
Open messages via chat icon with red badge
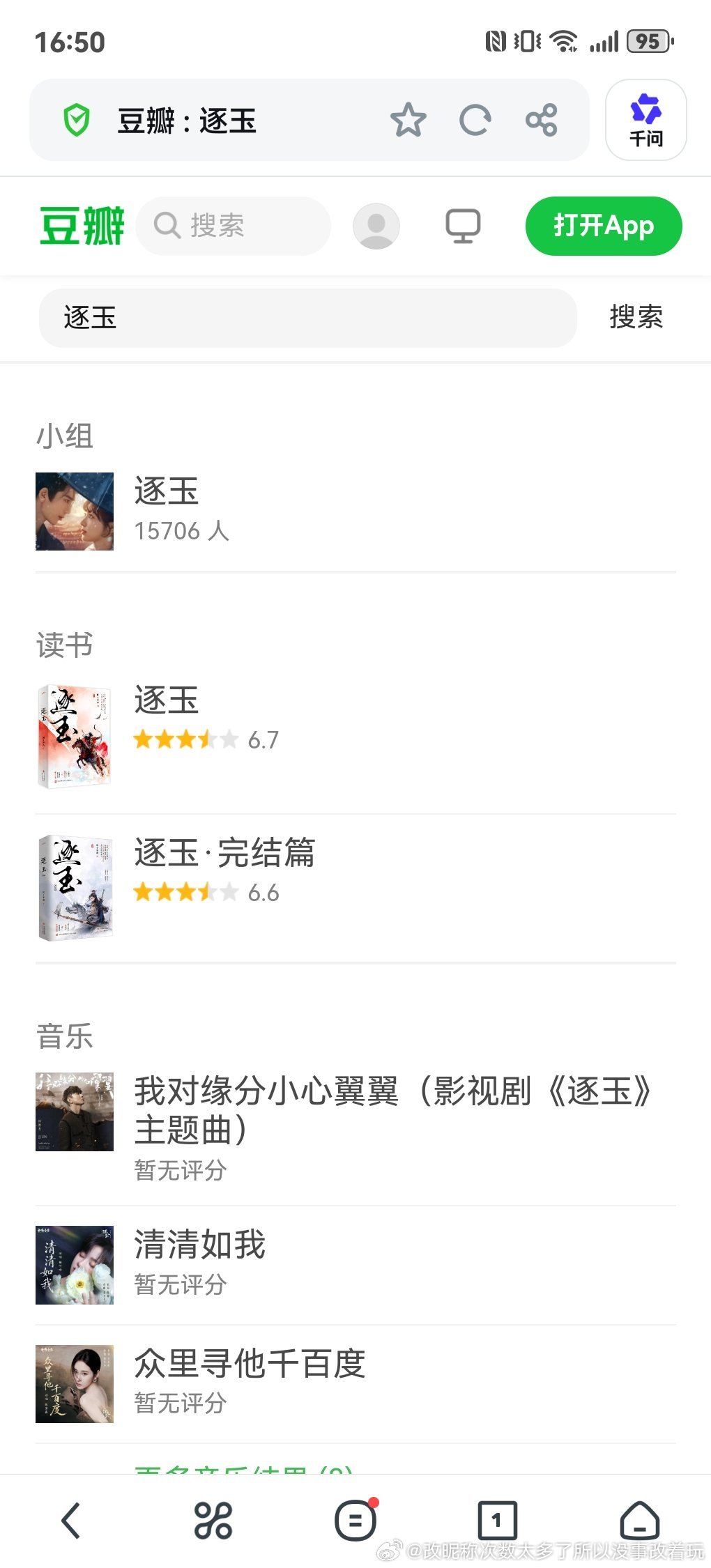(x=354, y=1519)
